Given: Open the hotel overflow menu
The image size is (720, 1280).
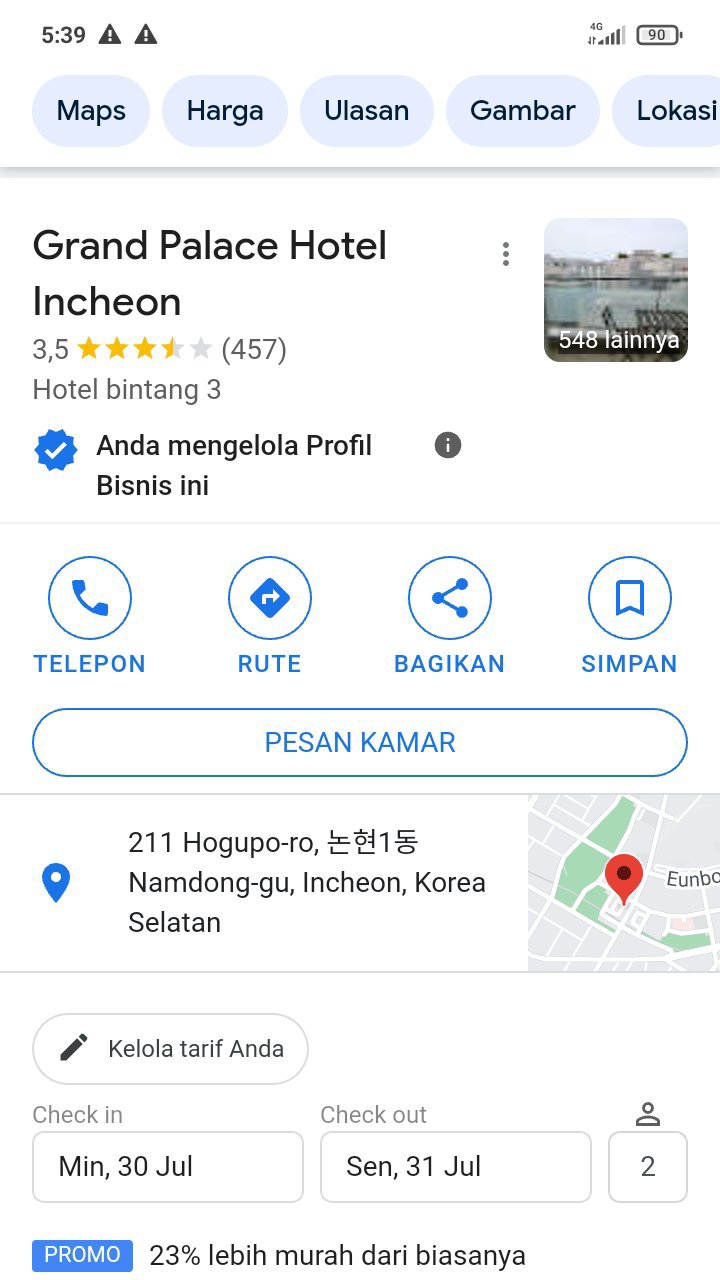Looking at the screenshot, I should (506, 254).
